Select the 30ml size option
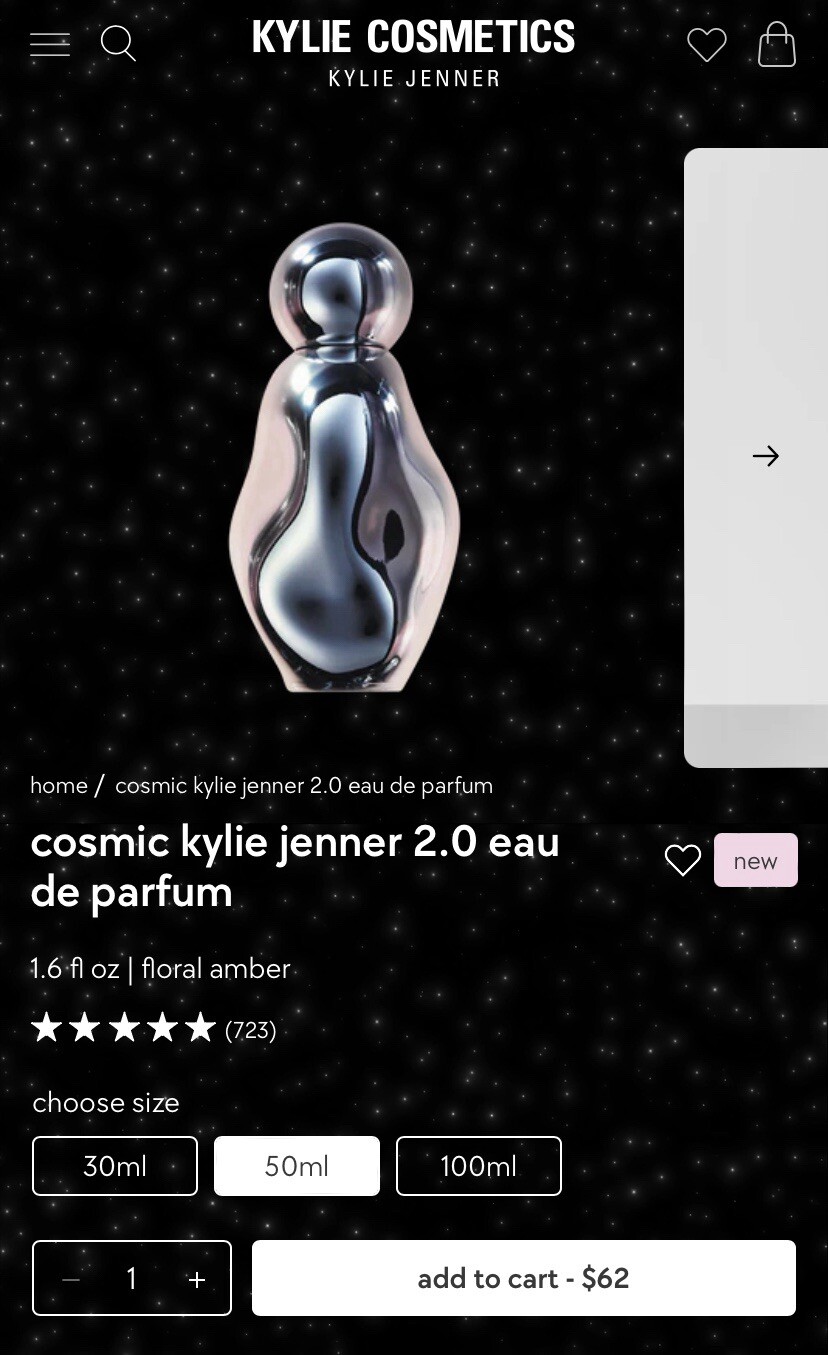The height and width of the screenshot is (1355, 828). [114, 1166]
